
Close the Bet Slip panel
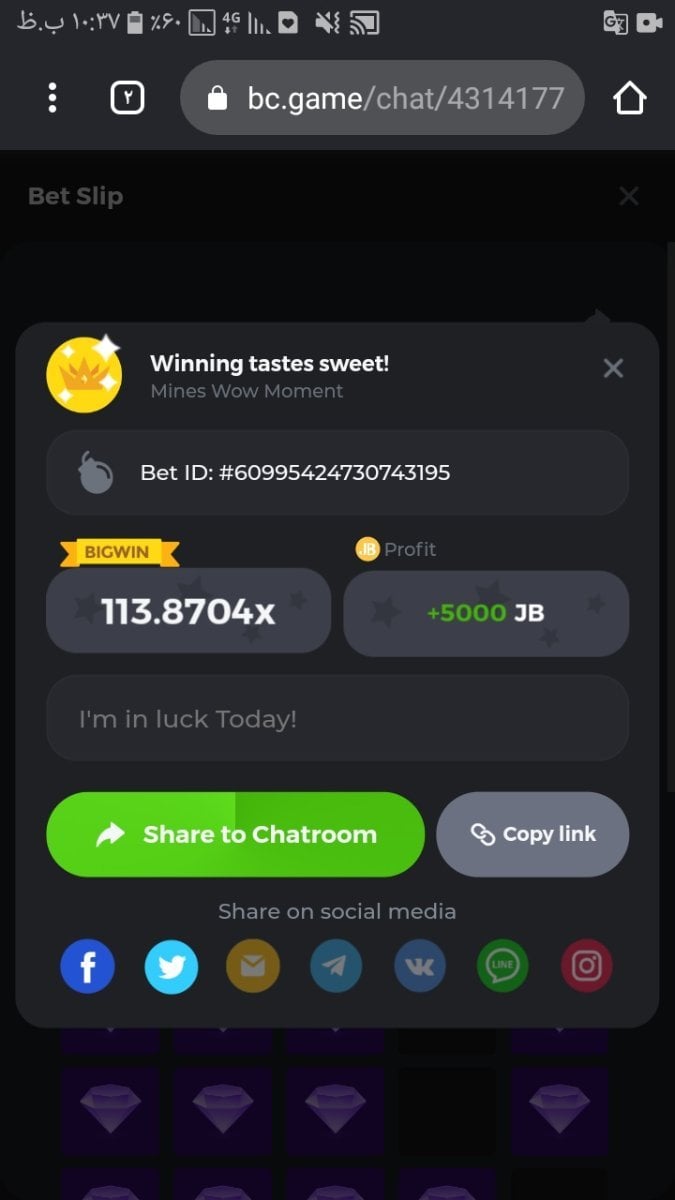[x=628, y=196]
